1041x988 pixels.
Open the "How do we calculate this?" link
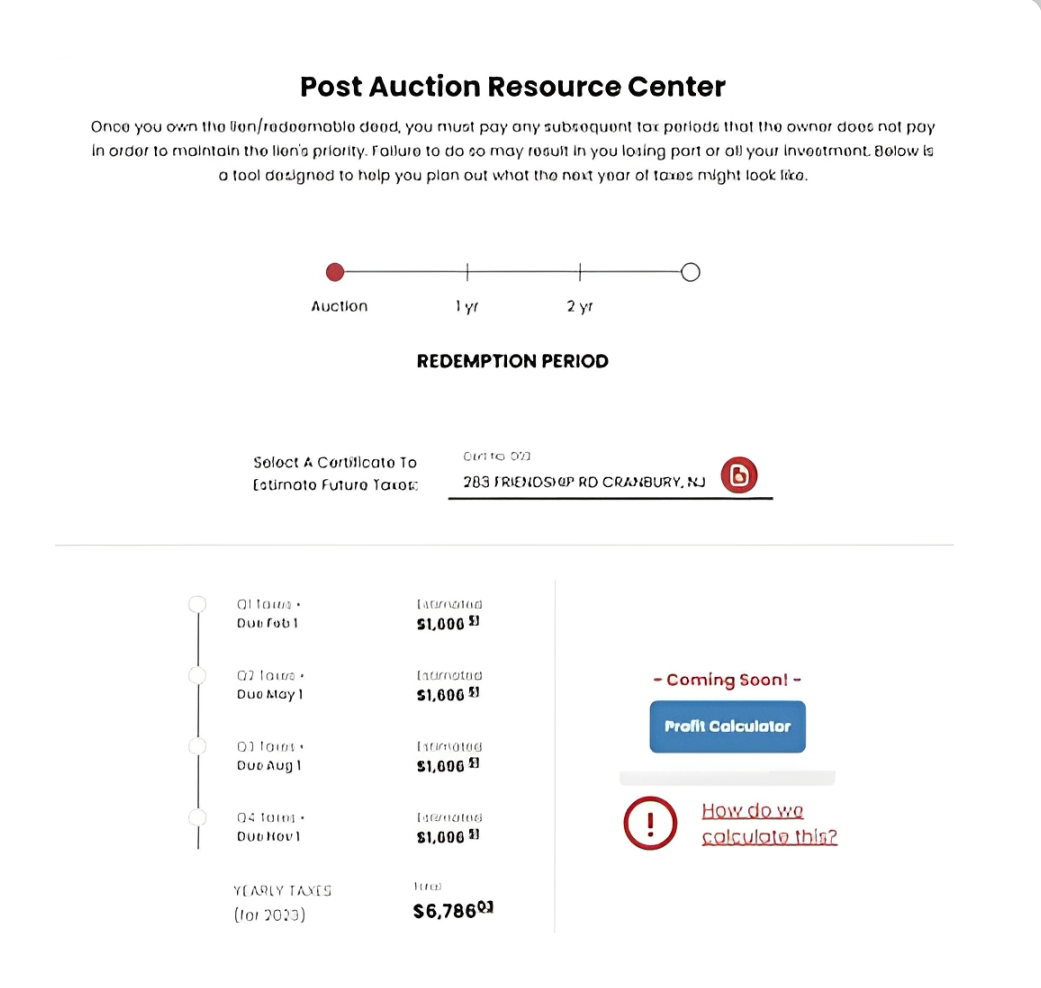click(x=768, y=824)
